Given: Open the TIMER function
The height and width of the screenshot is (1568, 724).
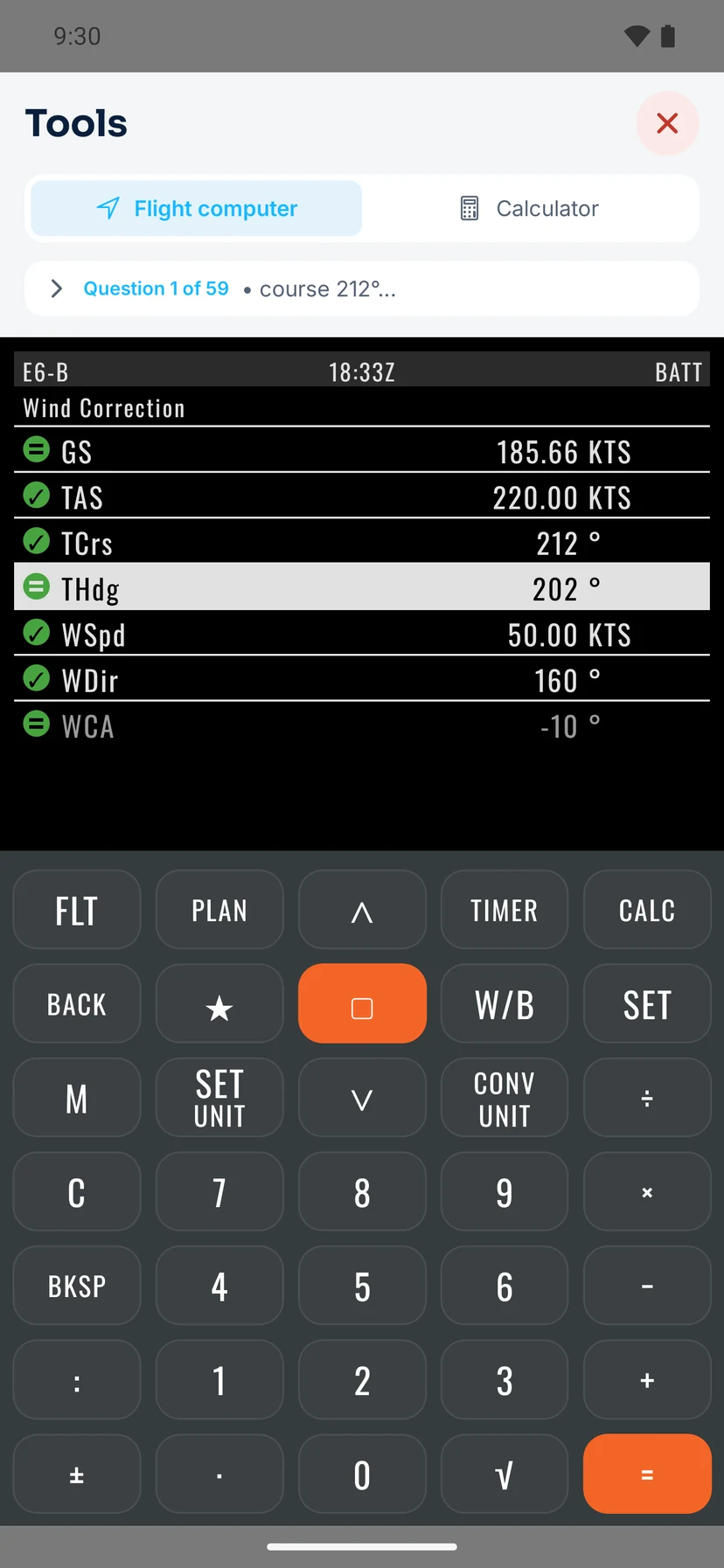Looking at the screenshot, I should (505, 910).
